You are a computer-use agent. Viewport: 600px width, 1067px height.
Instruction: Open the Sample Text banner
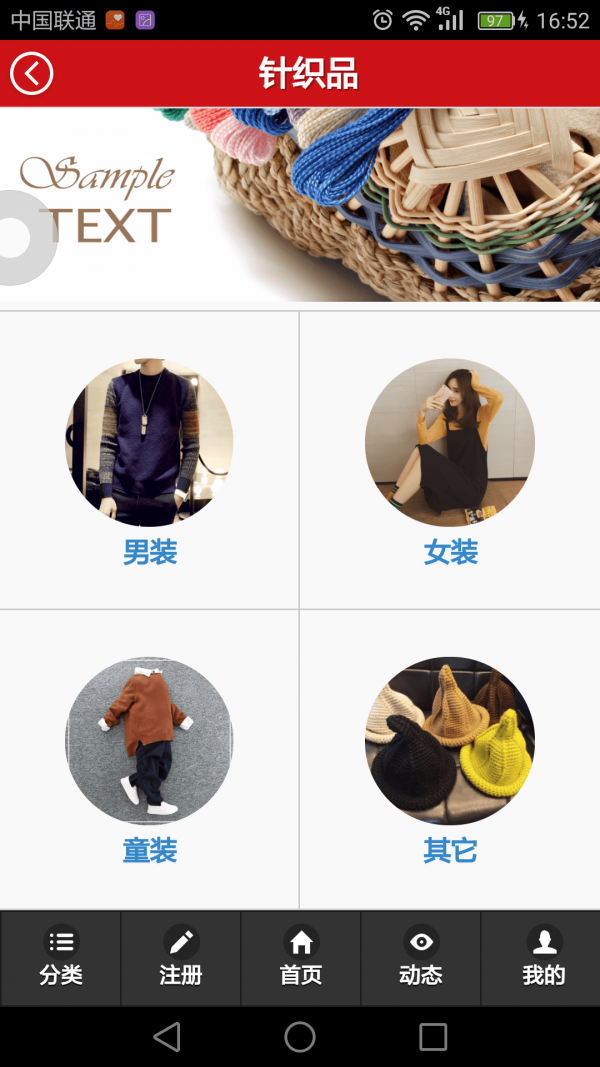300,204
